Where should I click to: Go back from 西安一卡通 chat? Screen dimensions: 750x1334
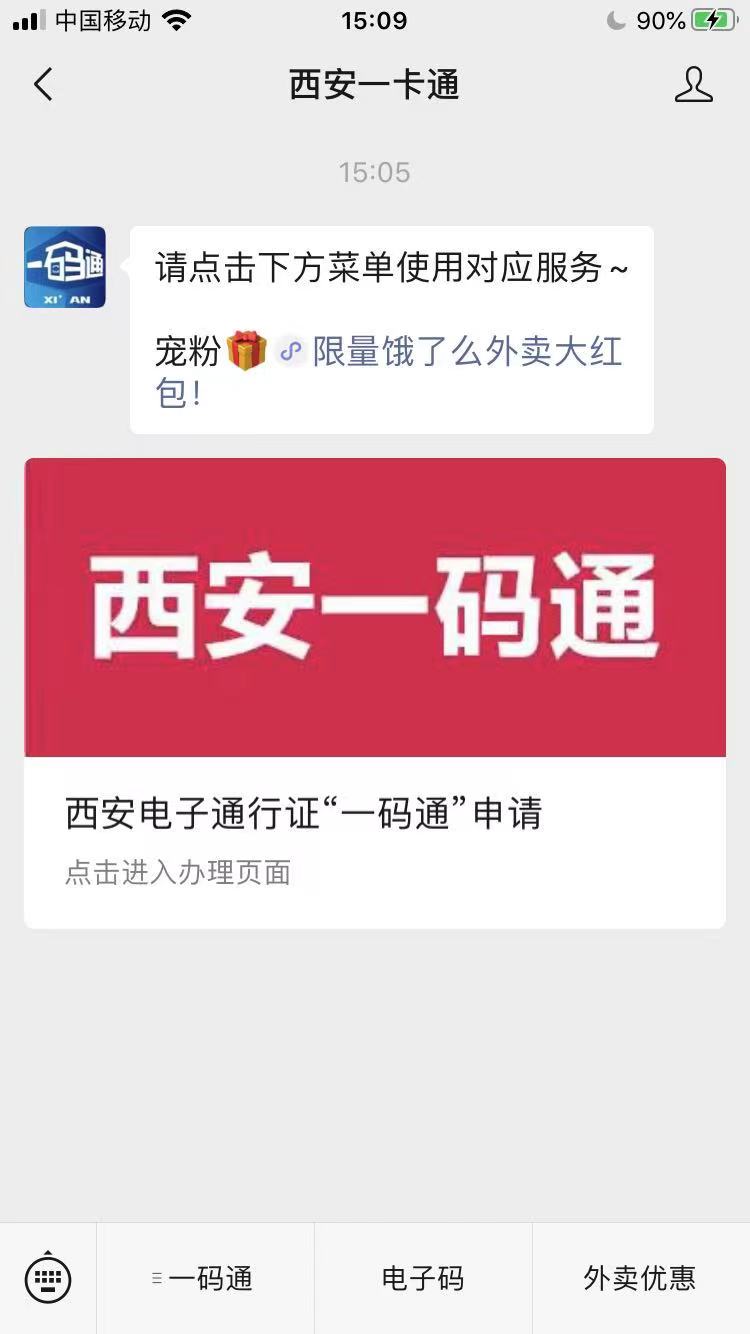pos(43,85)
